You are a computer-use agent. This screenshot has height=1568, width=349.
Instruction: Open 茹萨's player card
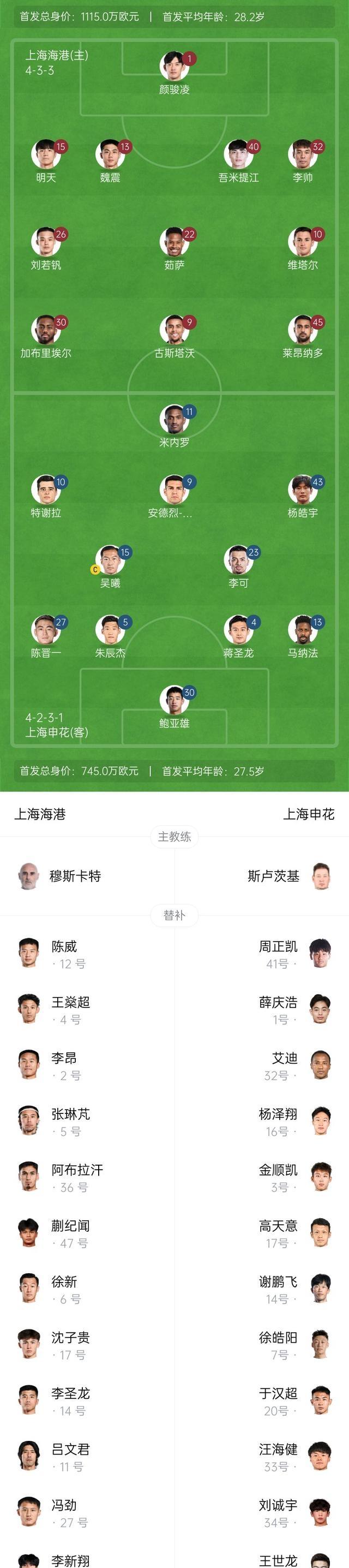[x=174, y=242]
